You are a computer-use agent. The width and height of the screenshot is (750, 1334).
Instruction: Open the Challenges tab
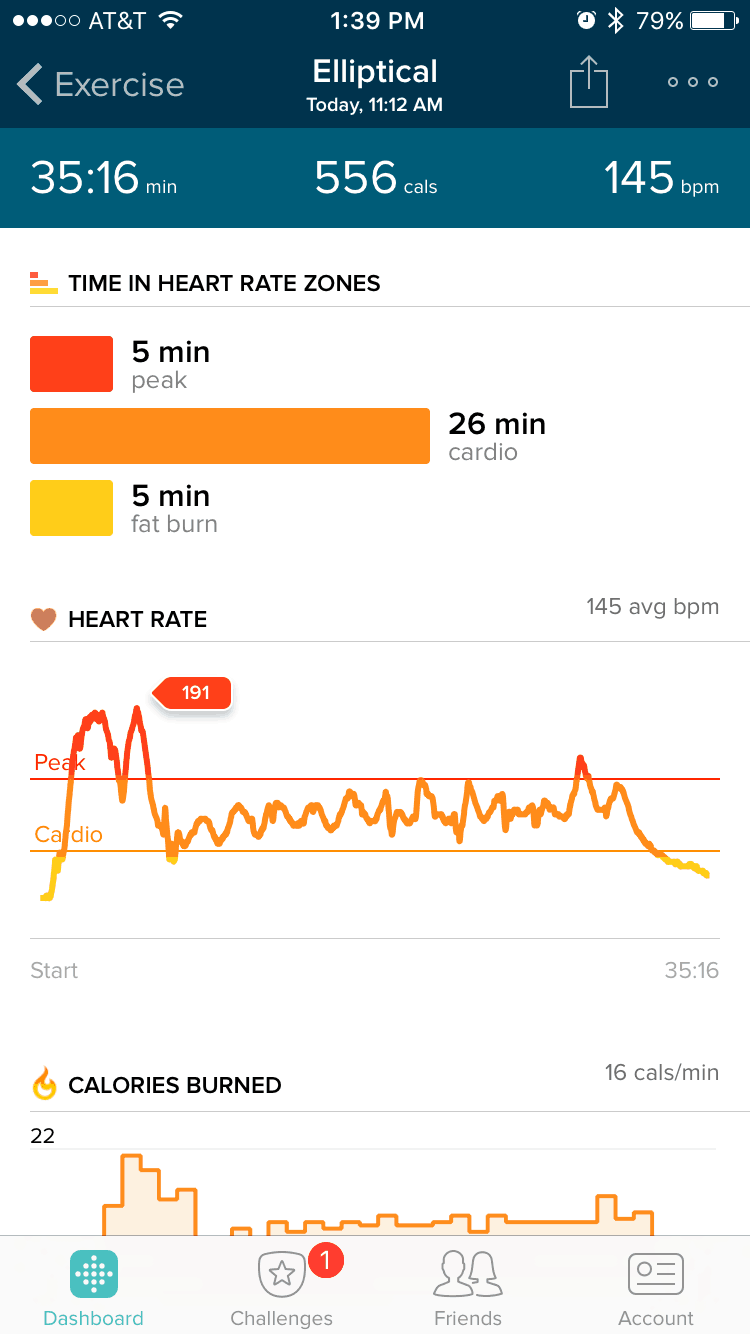pyautogui.click(x=282, y=1290)
